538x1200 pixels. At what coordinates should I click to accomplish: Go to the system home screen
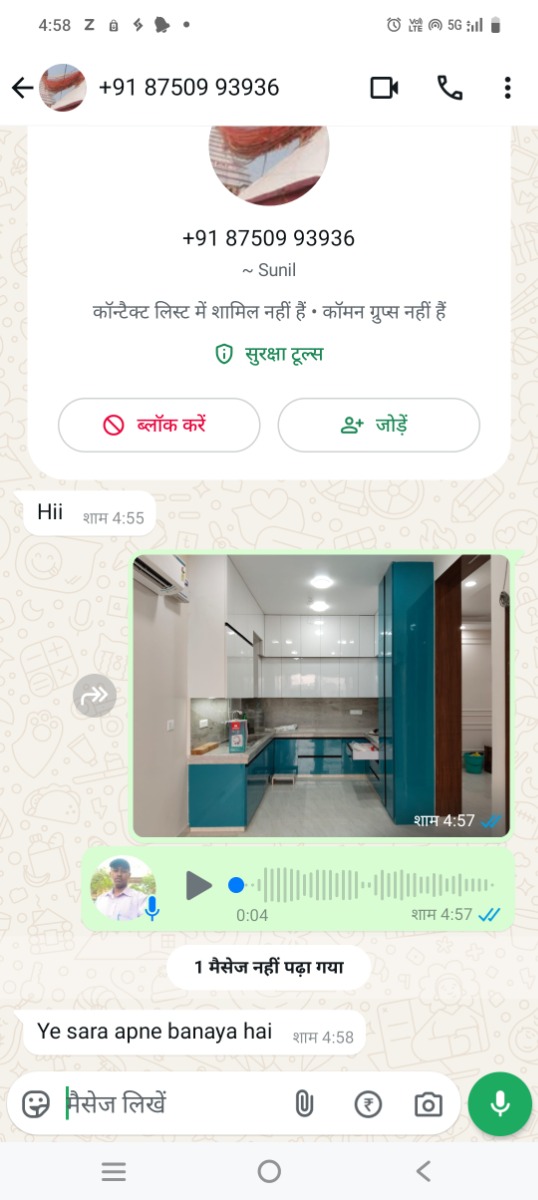[x=269, y=1171]
